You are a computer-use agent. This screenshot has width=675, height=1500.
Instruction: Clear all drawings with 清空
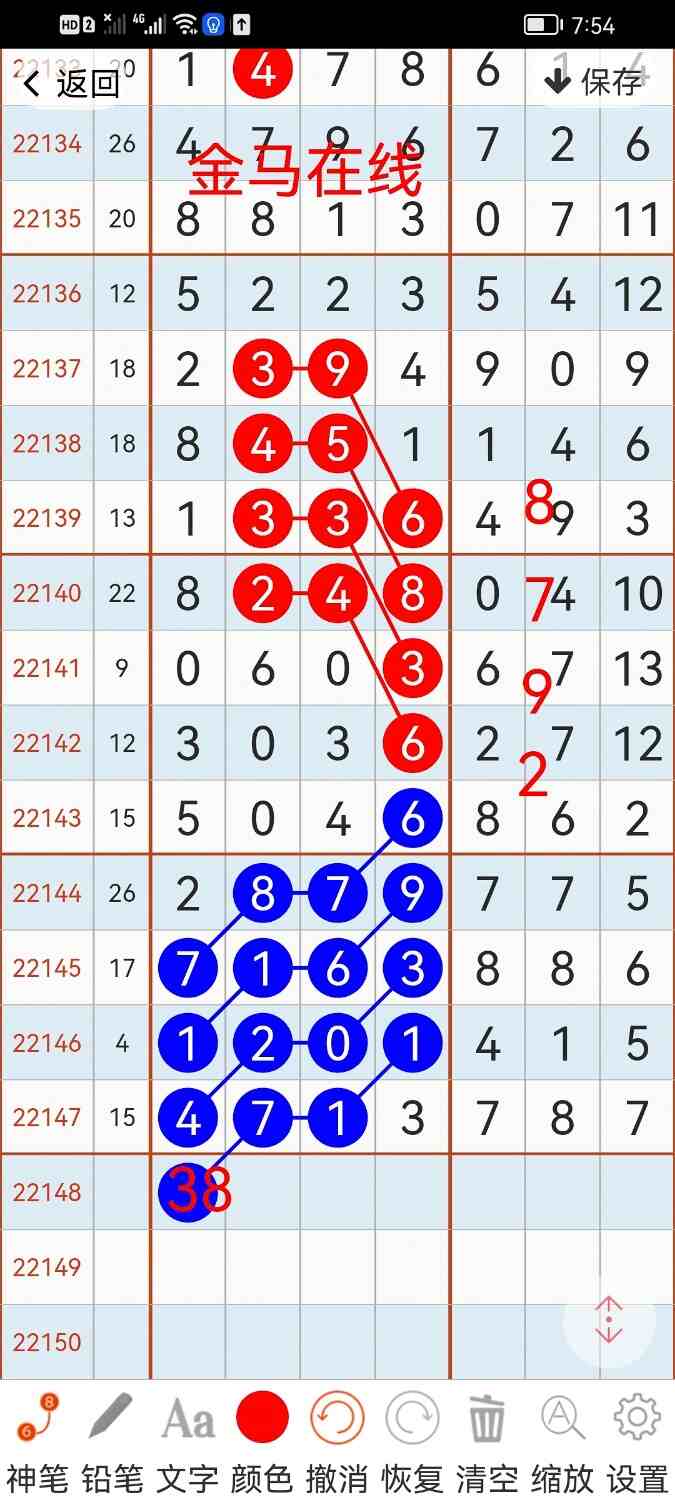pos(487,1440)
